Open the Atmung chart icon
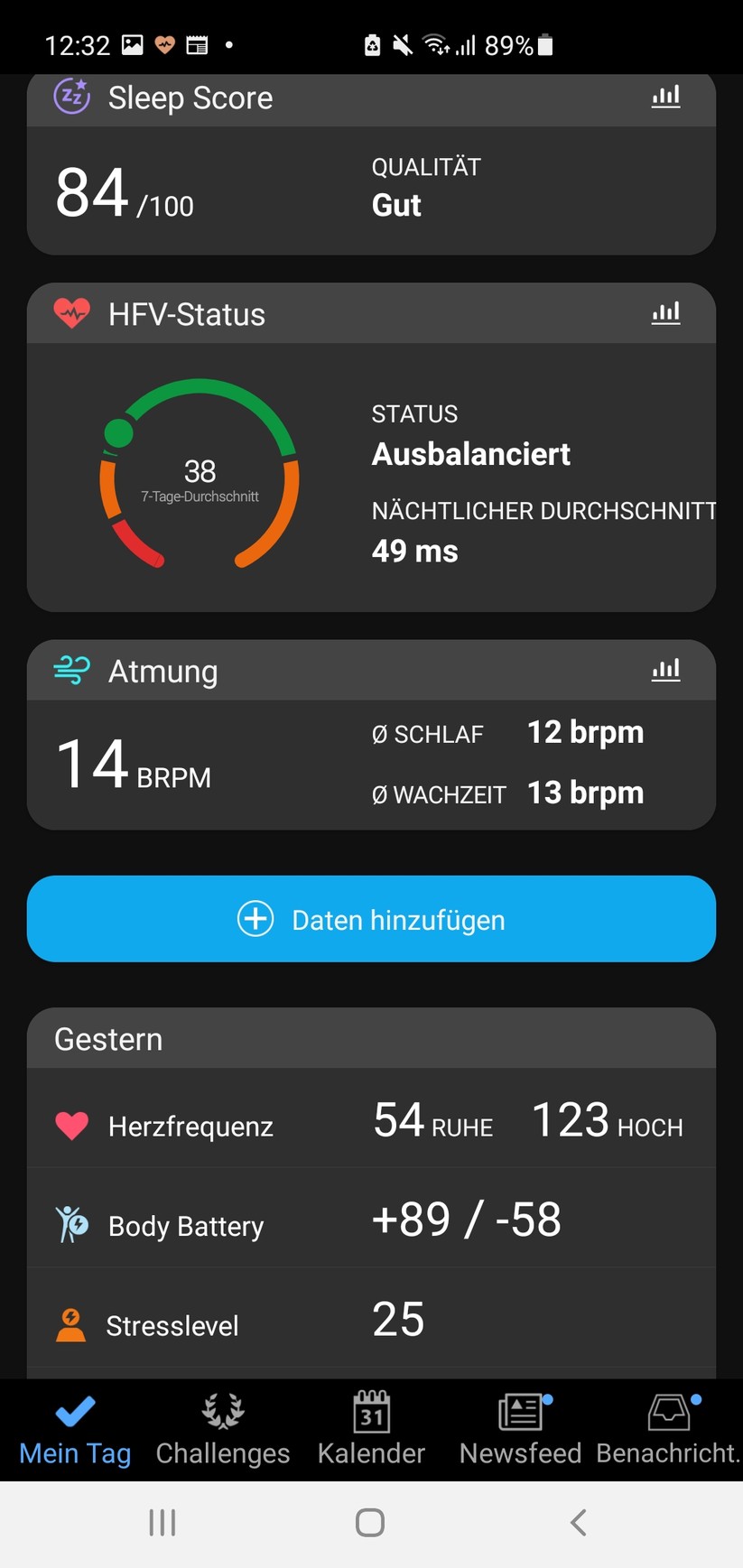743x1568 pixels. click(x=665, y=670)
